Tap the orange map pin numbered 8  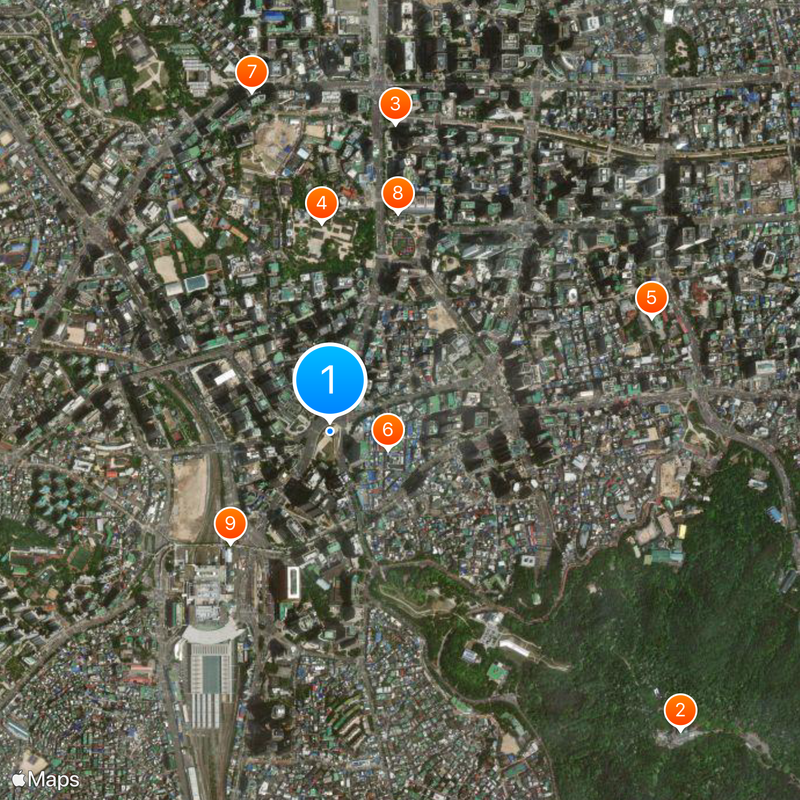click(398, 192)
